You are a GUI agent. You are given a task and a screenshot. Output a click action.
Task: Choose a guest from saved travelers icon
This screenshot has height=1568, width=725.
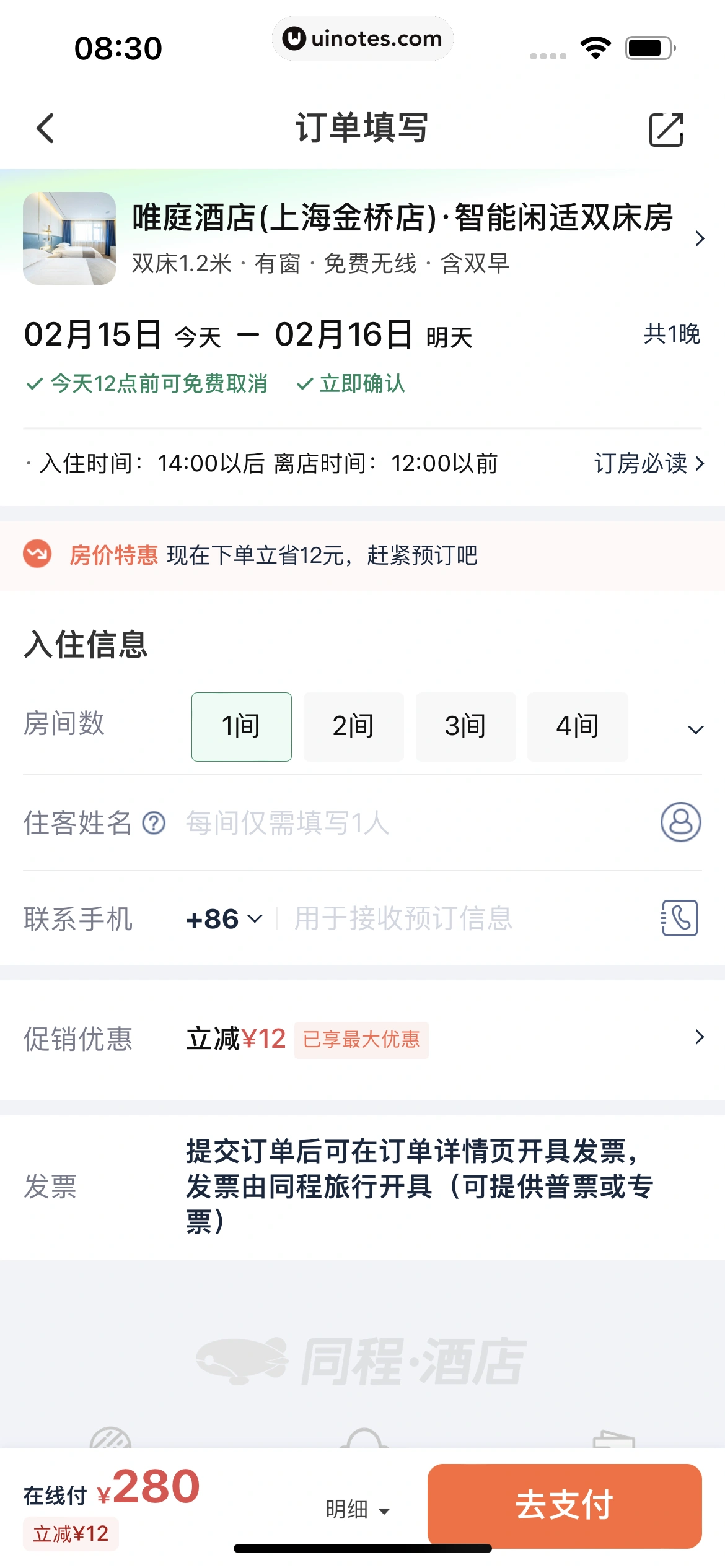coord(680,822)
